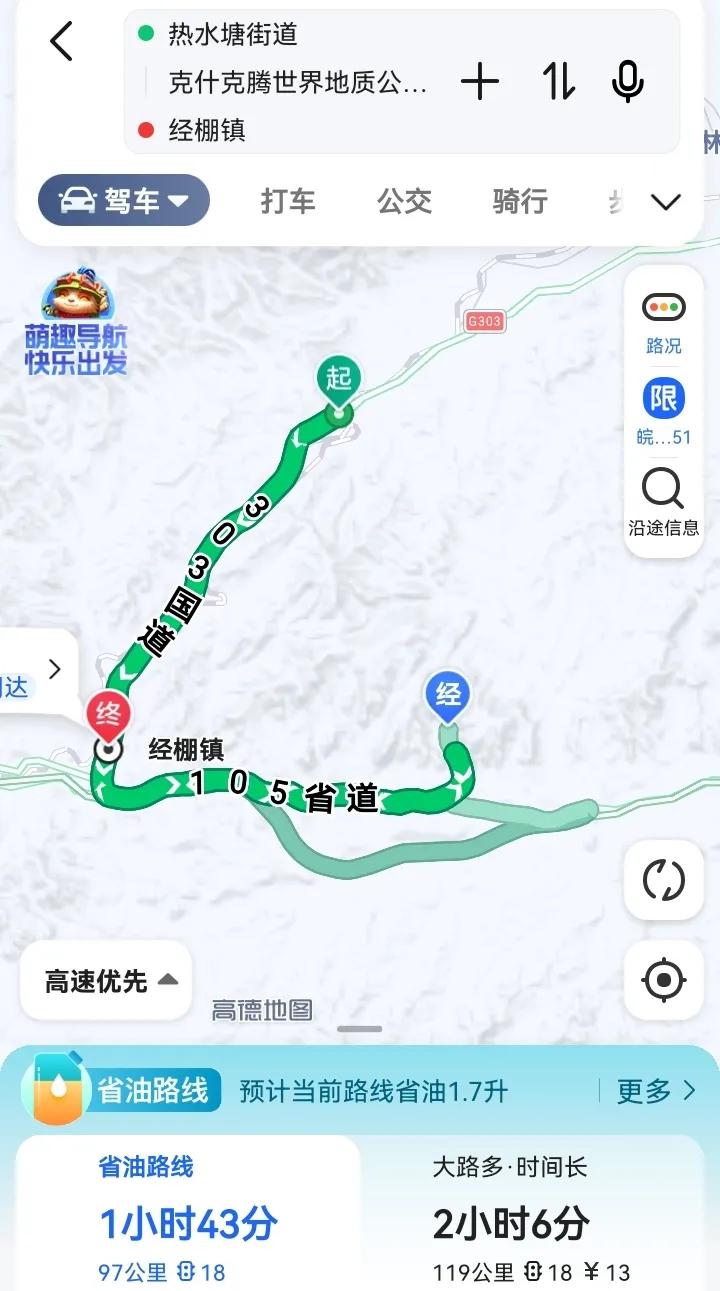Viewport: 720px width, 1291px height.
Task: Tap the swap start and destination icon
Action: click(559, 83)
